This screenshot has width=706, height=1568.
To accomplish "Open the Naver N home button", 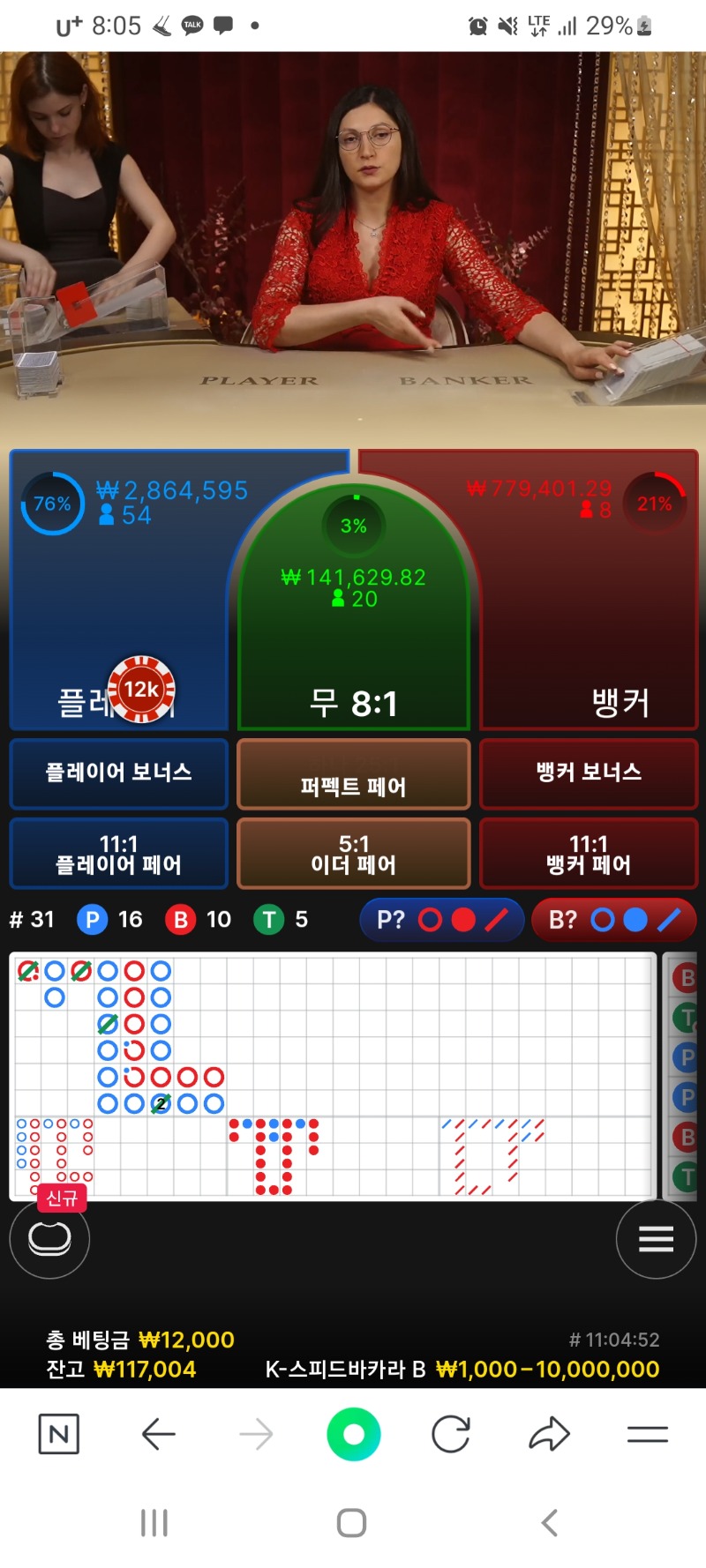I will 59,1434.
